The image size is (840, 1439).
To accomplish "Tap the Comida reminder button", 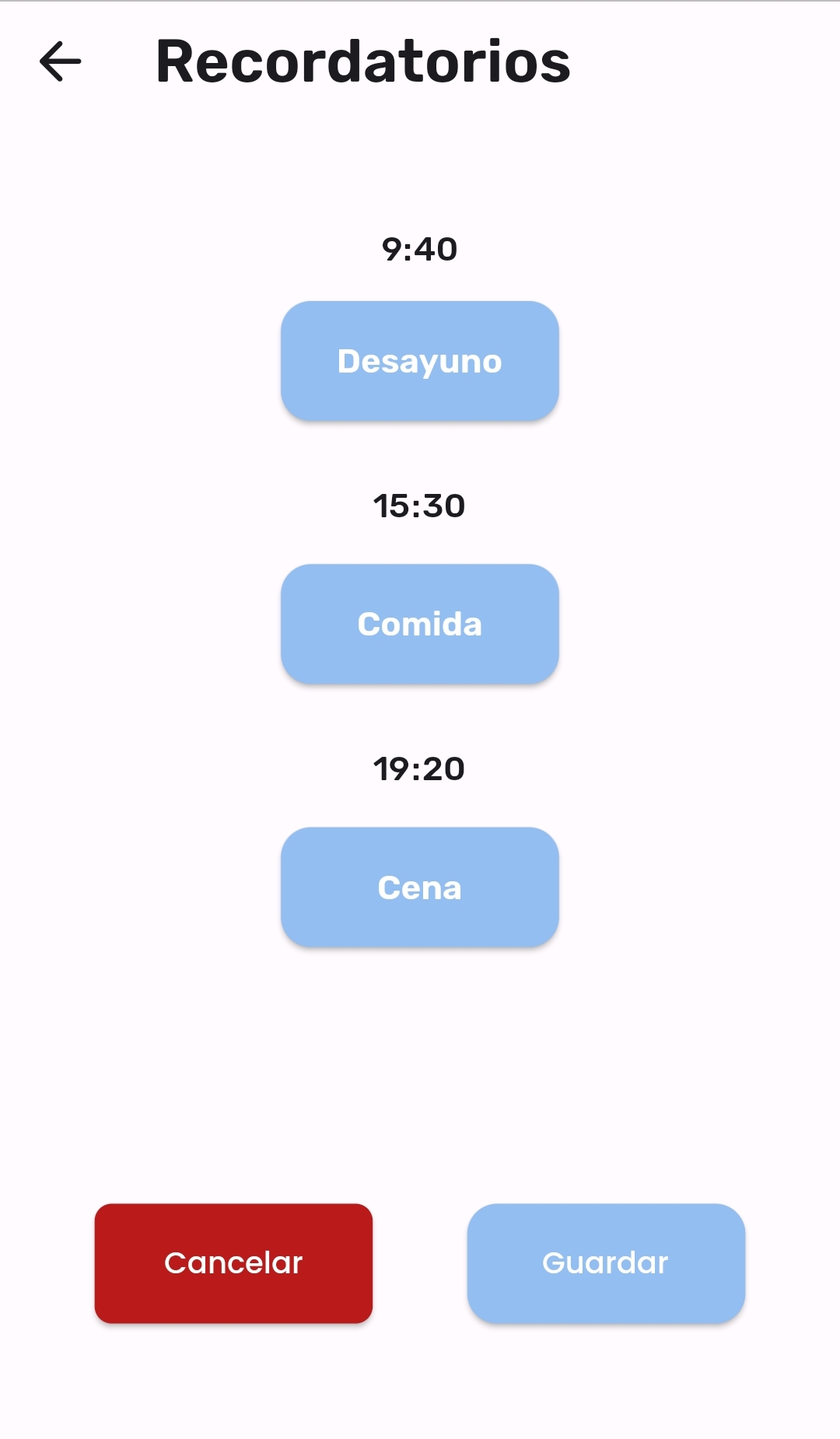I will tap(420, 624).
